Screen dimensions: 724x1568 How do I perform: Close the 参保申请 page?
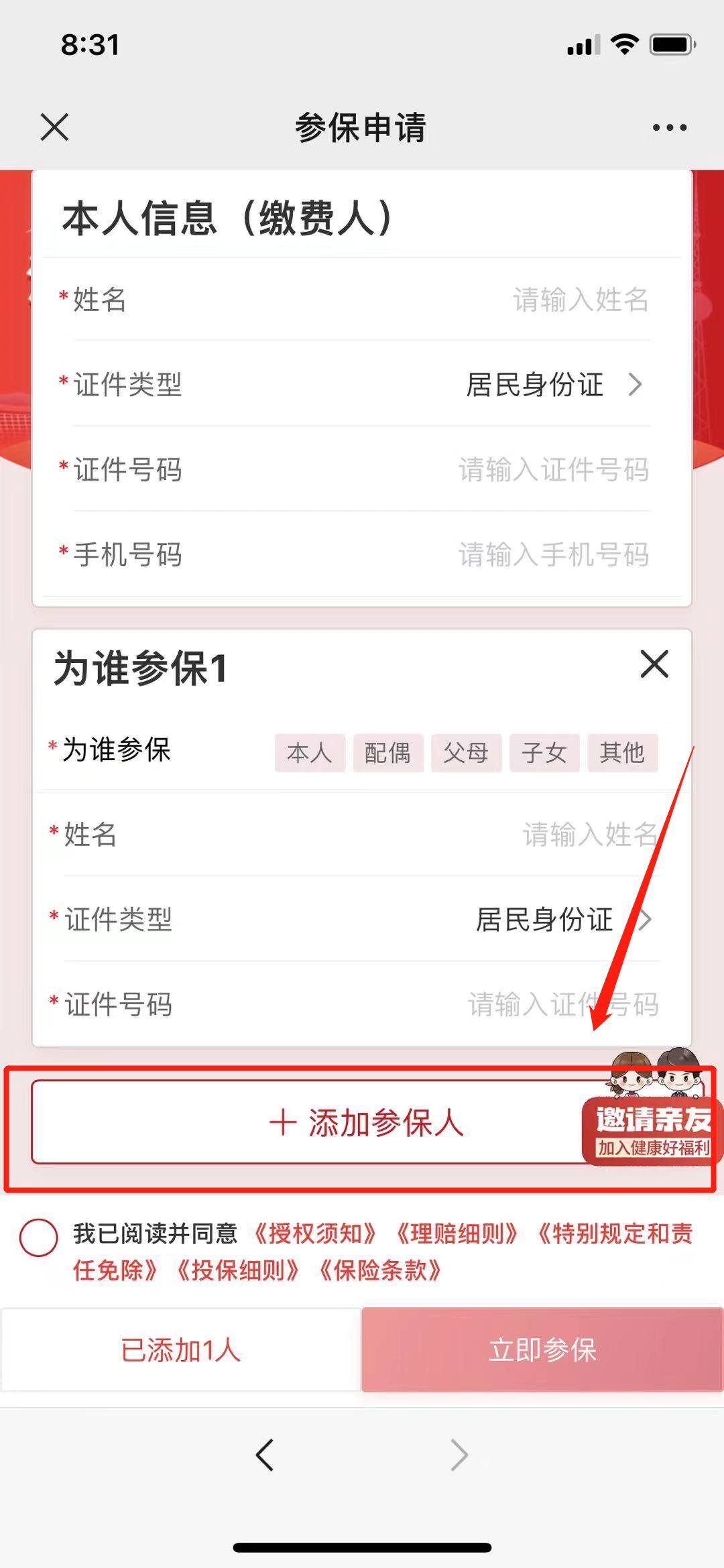click(54, 127)
